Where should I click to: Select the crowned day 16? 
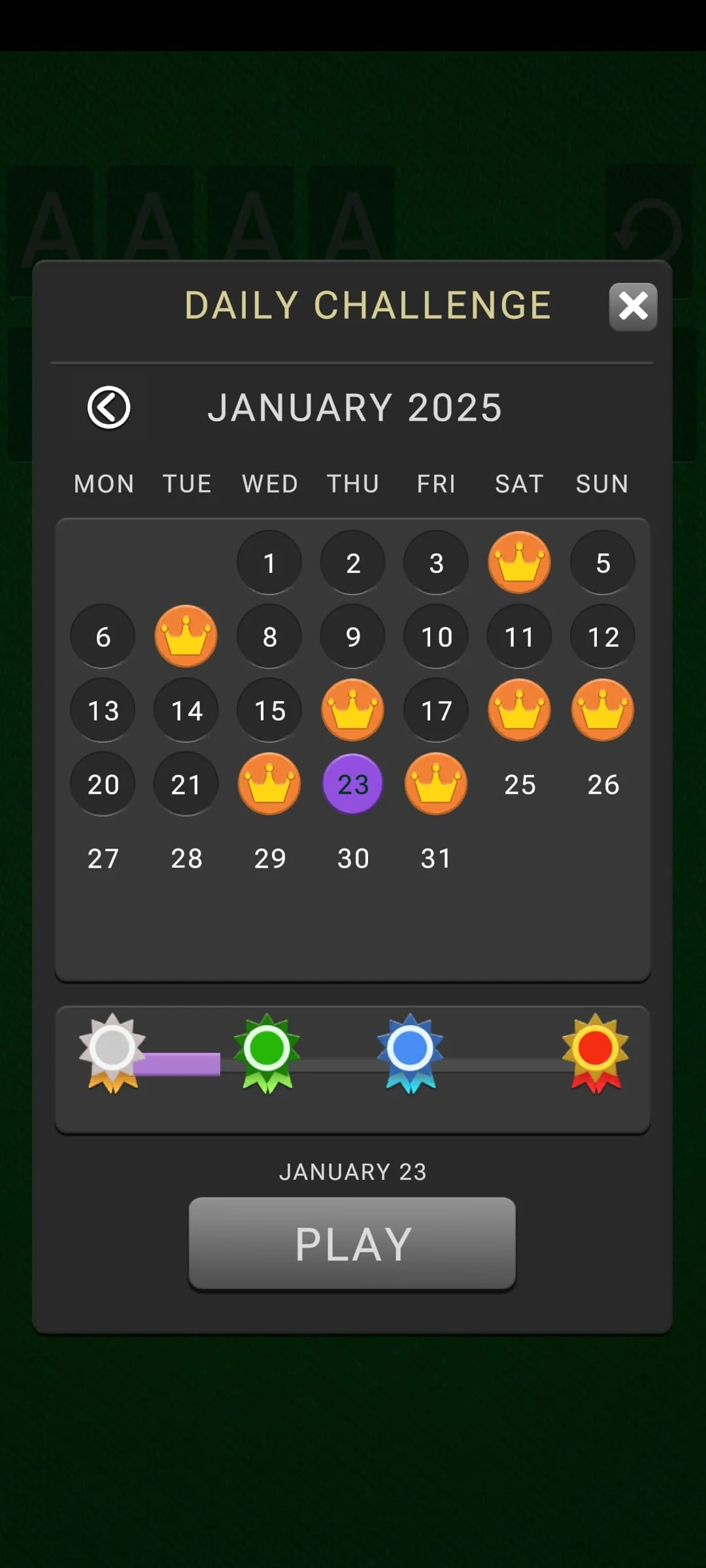click(352, 710)
